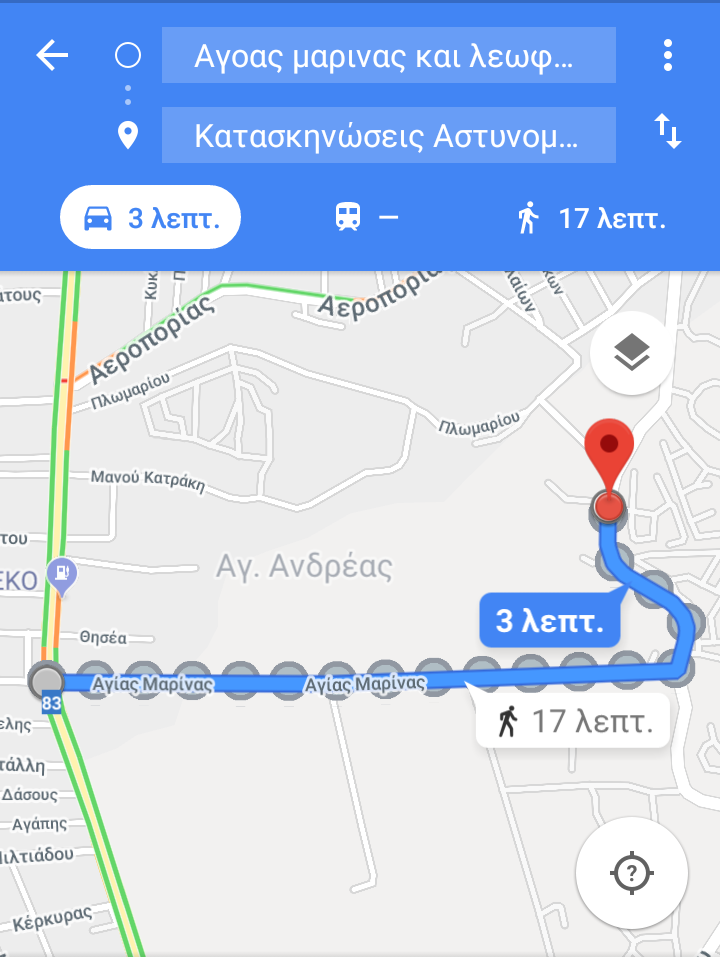Image resolution: width=720 pixels, height=957 pixels.
Task: Open the three-dot overflow menu
Action: [668, 56]
